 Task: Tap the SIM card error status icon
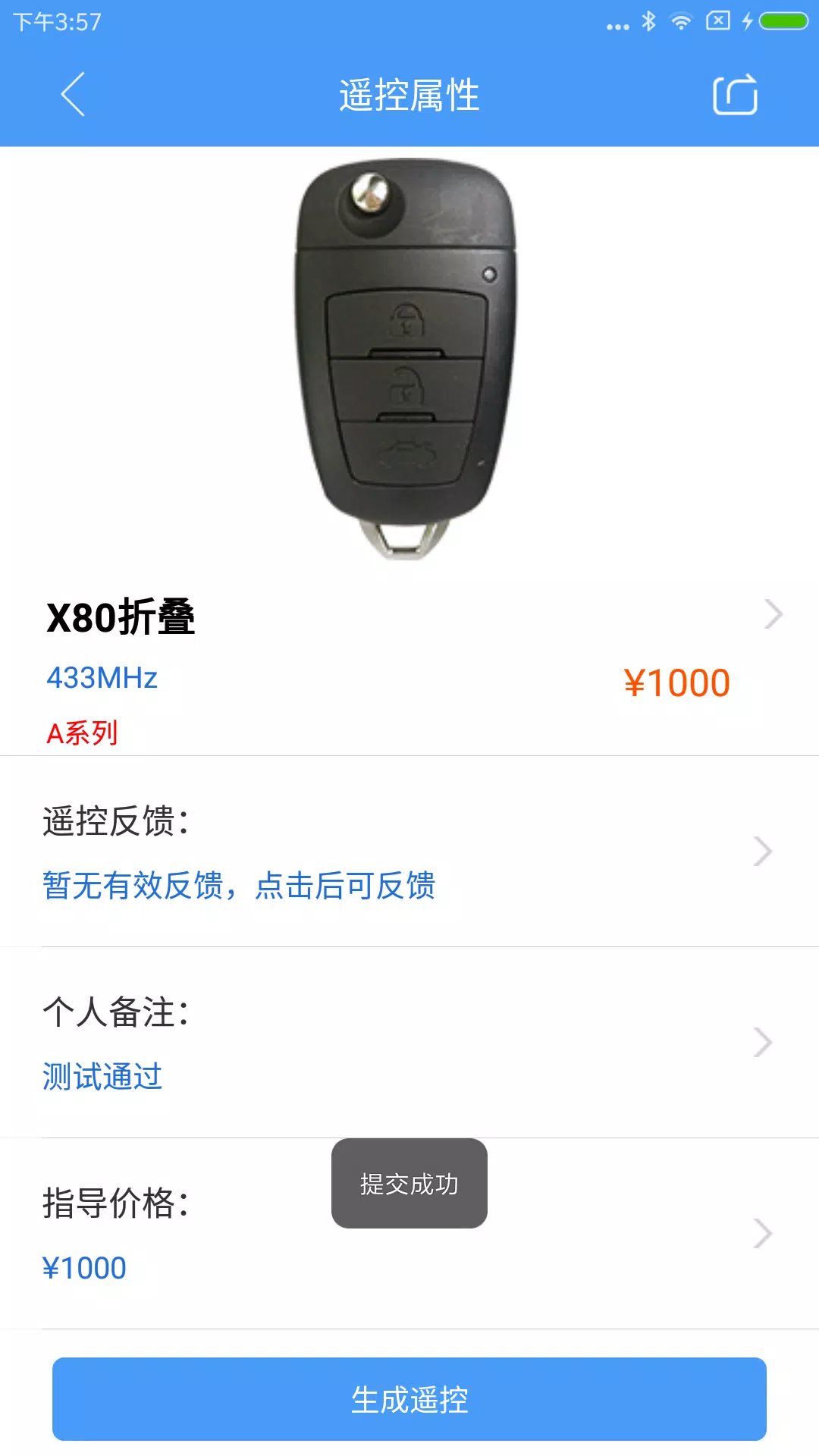[x=717, y=20]
